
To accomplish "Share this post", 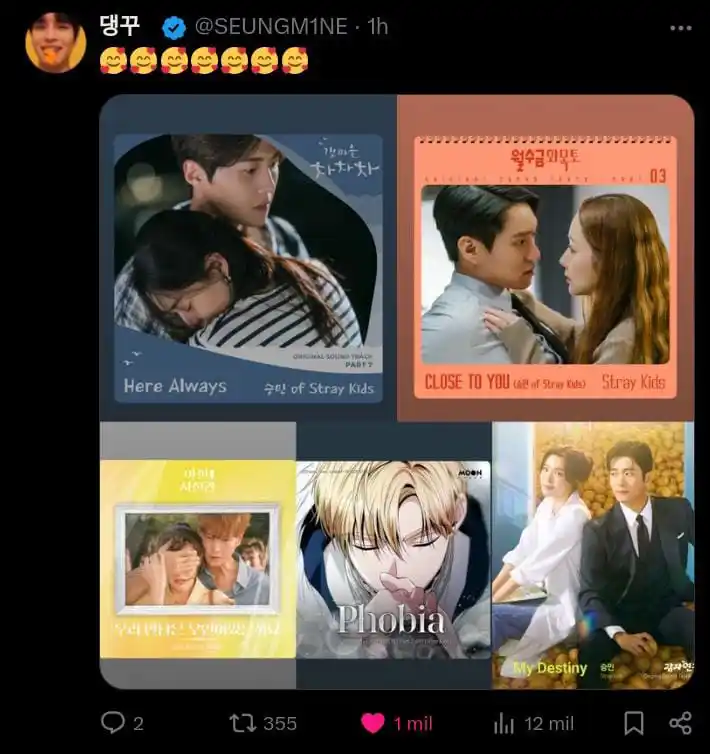I will click(680, 723).
